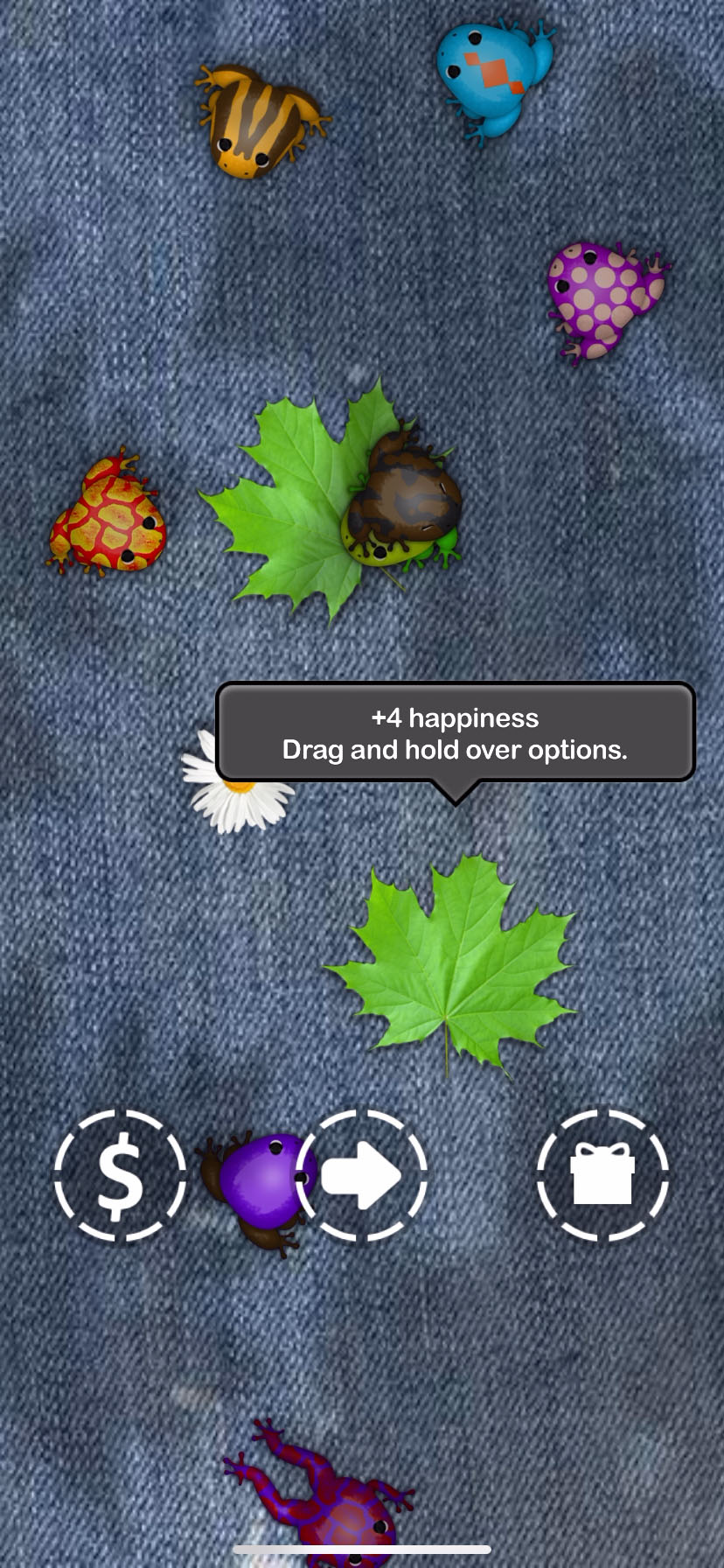
Task: Select the purple spotted frog
Action: [x=603, y=300]
